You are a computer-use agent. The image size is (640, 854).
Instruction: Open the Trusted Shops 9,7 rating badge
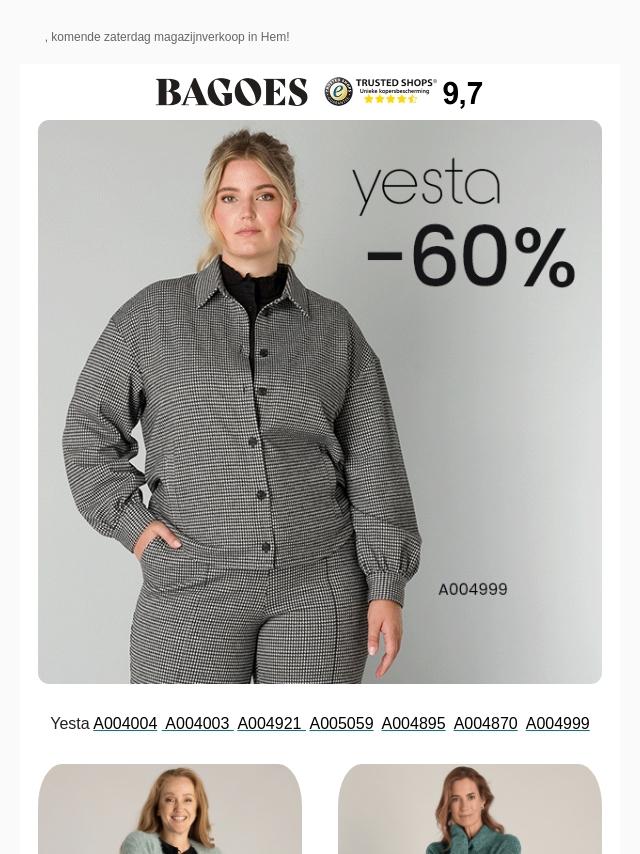403,92
